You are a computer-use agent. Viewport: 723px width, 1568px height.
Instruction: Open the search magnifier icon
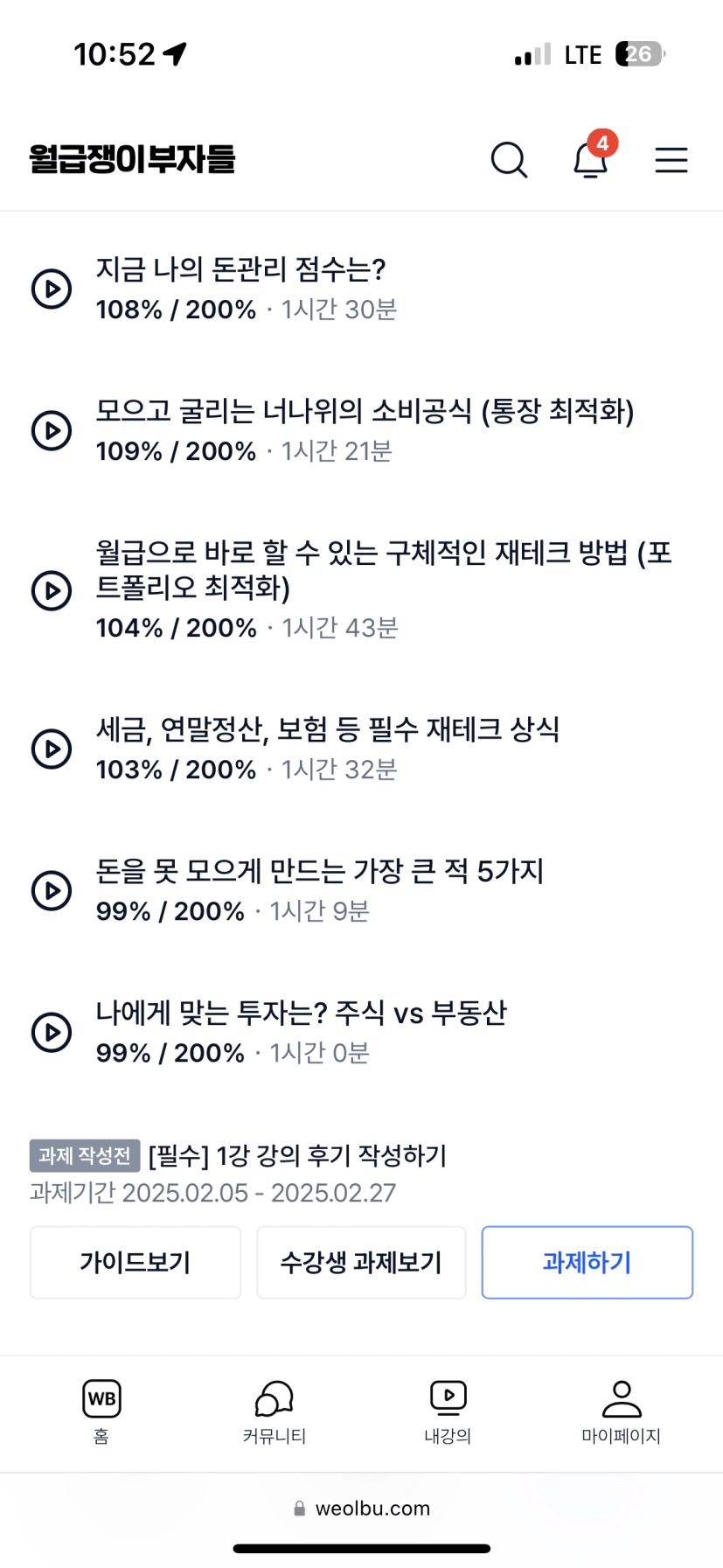coord(509,160)
